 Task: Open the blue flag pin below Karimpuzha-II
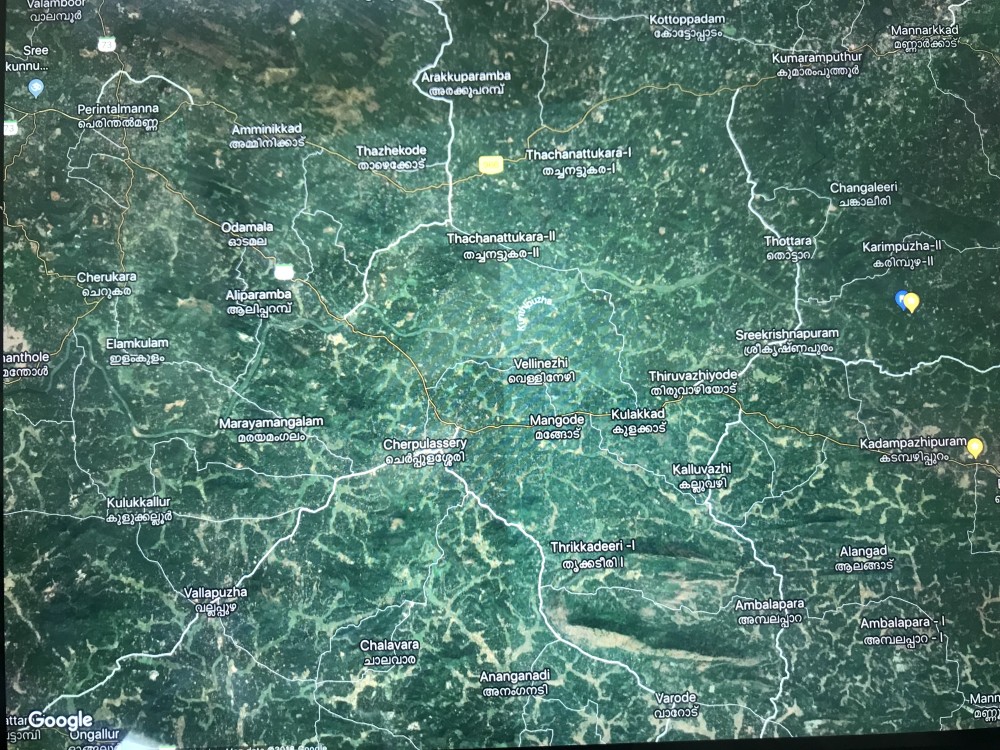tap(901, 299)
